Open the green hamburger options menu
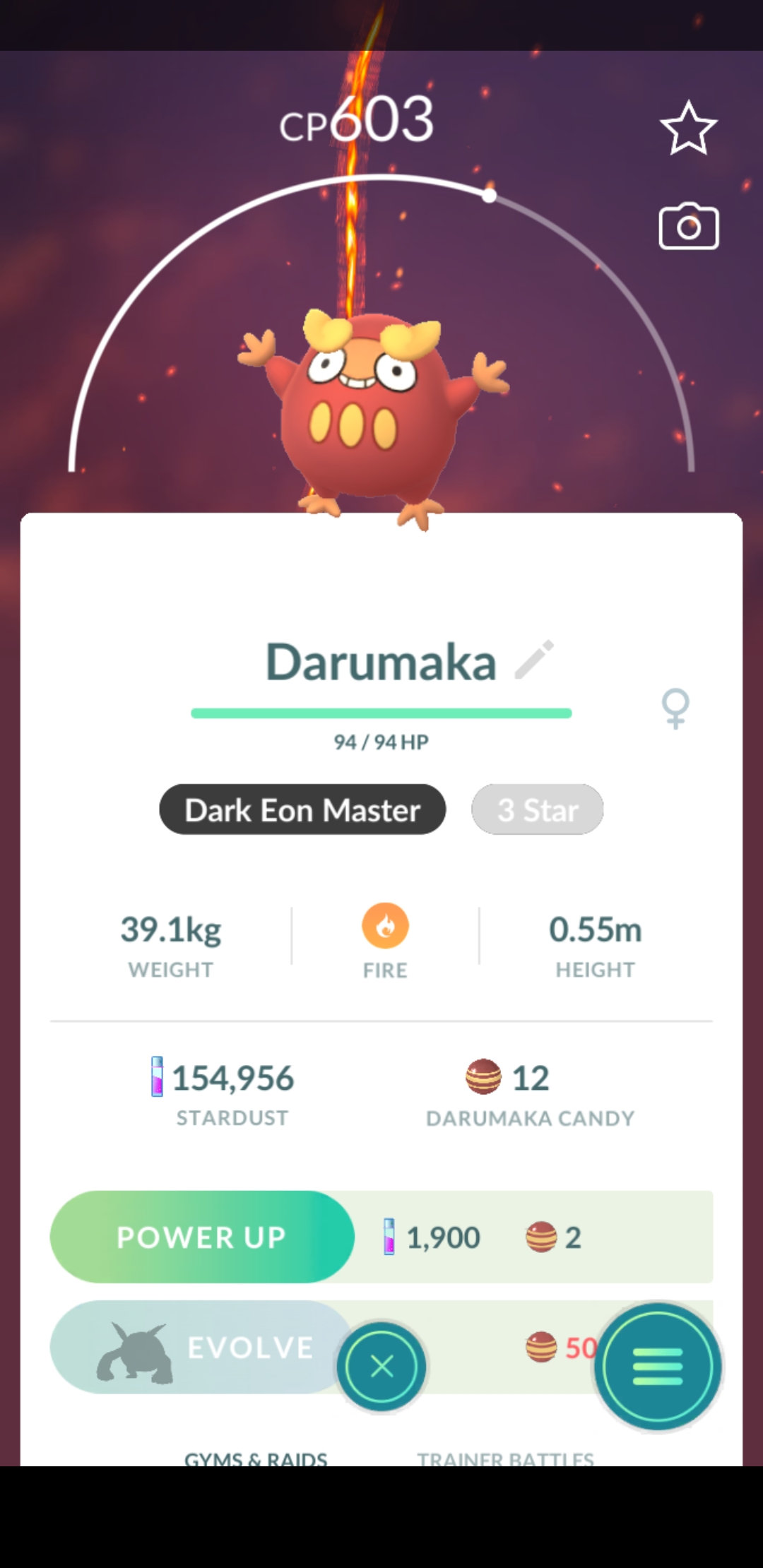This screenshot has width=763, height=1568. click(658, 1367)
